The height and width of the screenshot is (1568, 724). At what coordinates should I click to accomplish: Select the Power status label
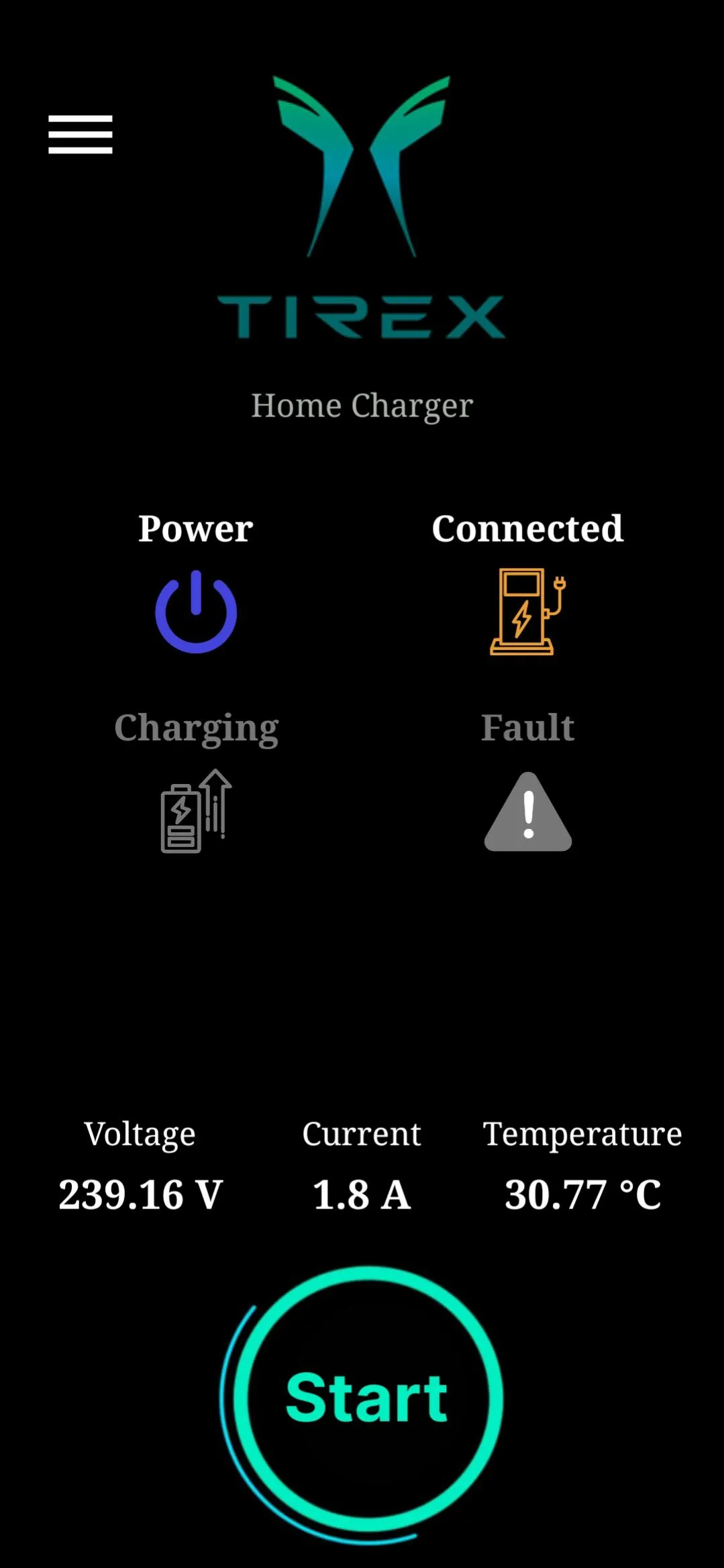(195, 528)
